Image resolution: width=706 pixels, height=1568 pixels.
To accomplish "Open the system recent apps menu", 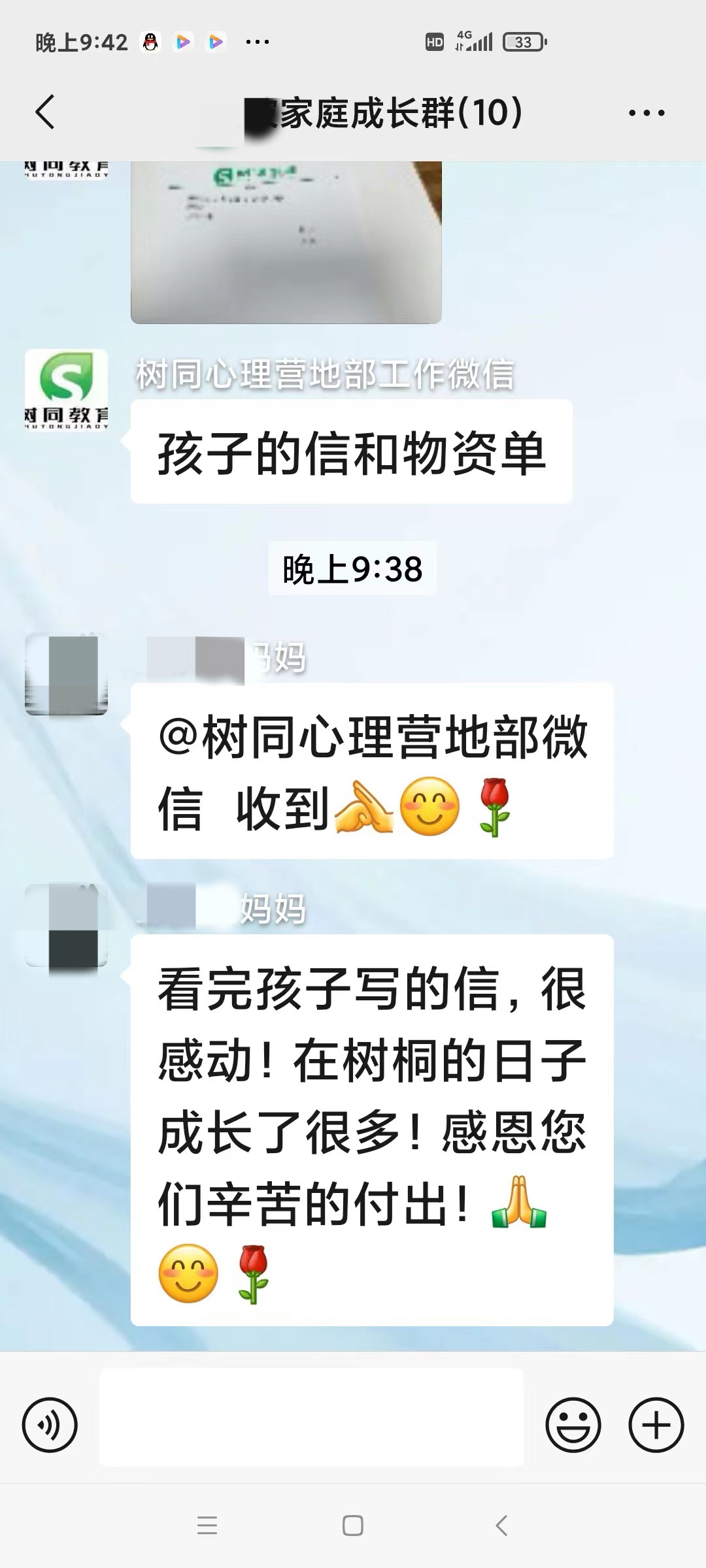I will coord(207,1526).
